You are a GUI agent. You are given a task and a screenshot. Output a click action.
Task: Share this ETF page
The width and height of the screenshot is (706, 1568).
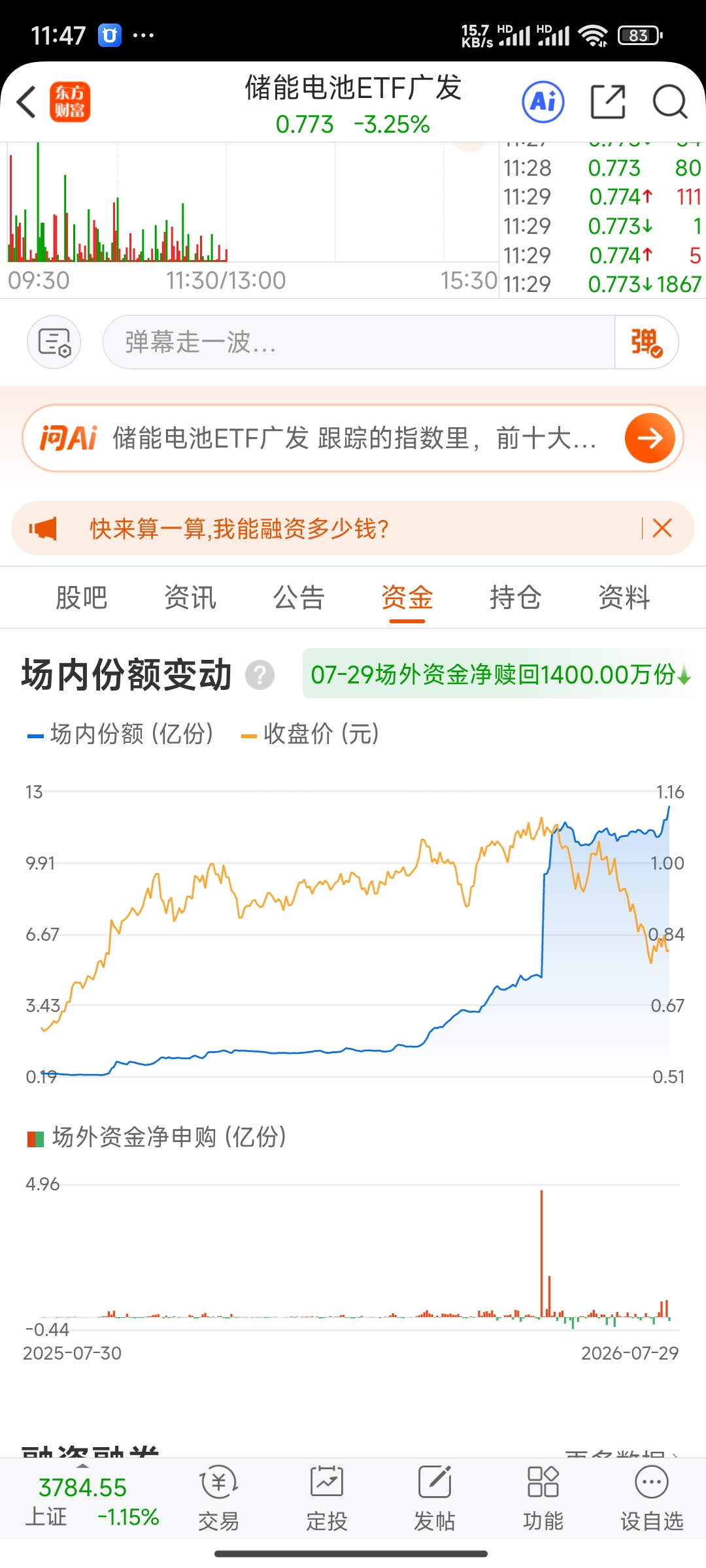point(608,102)
